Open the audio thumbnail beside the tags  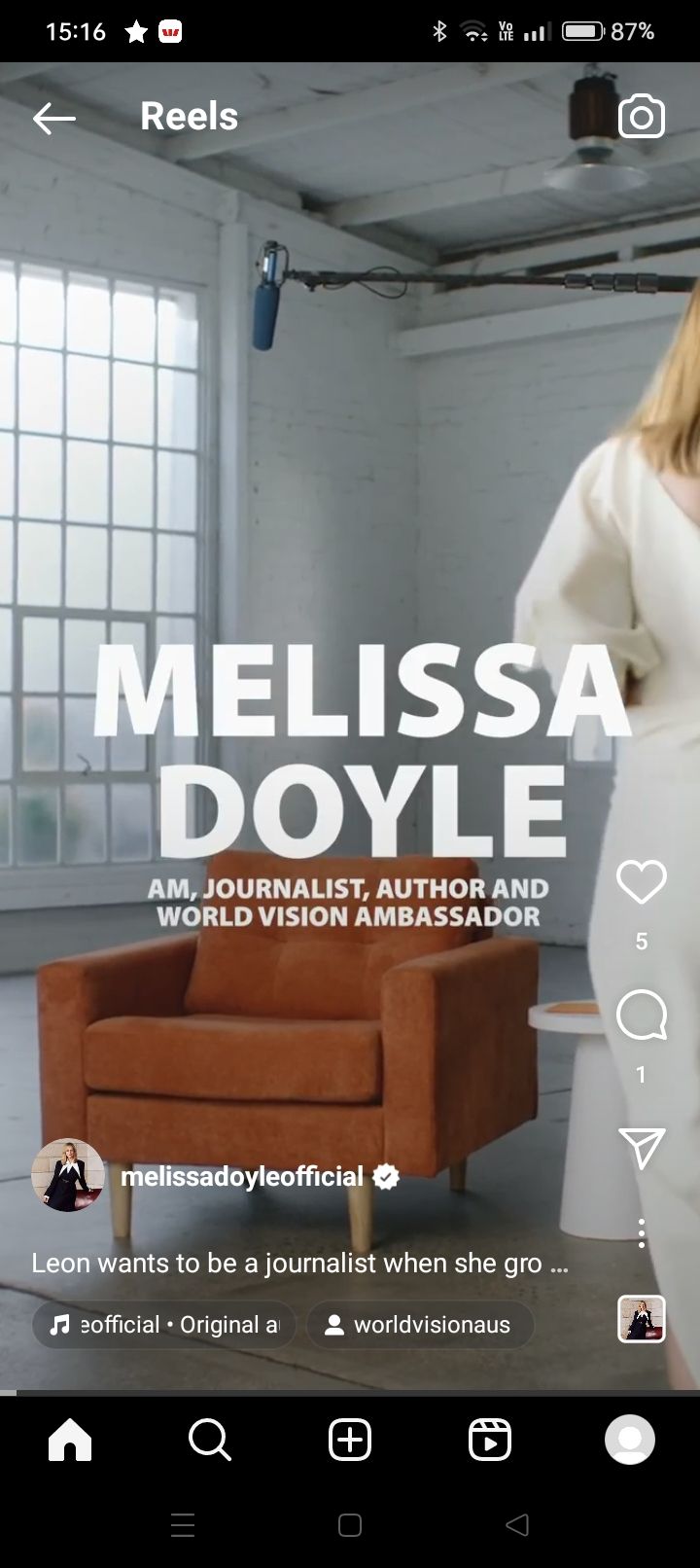pos(642,1320)
